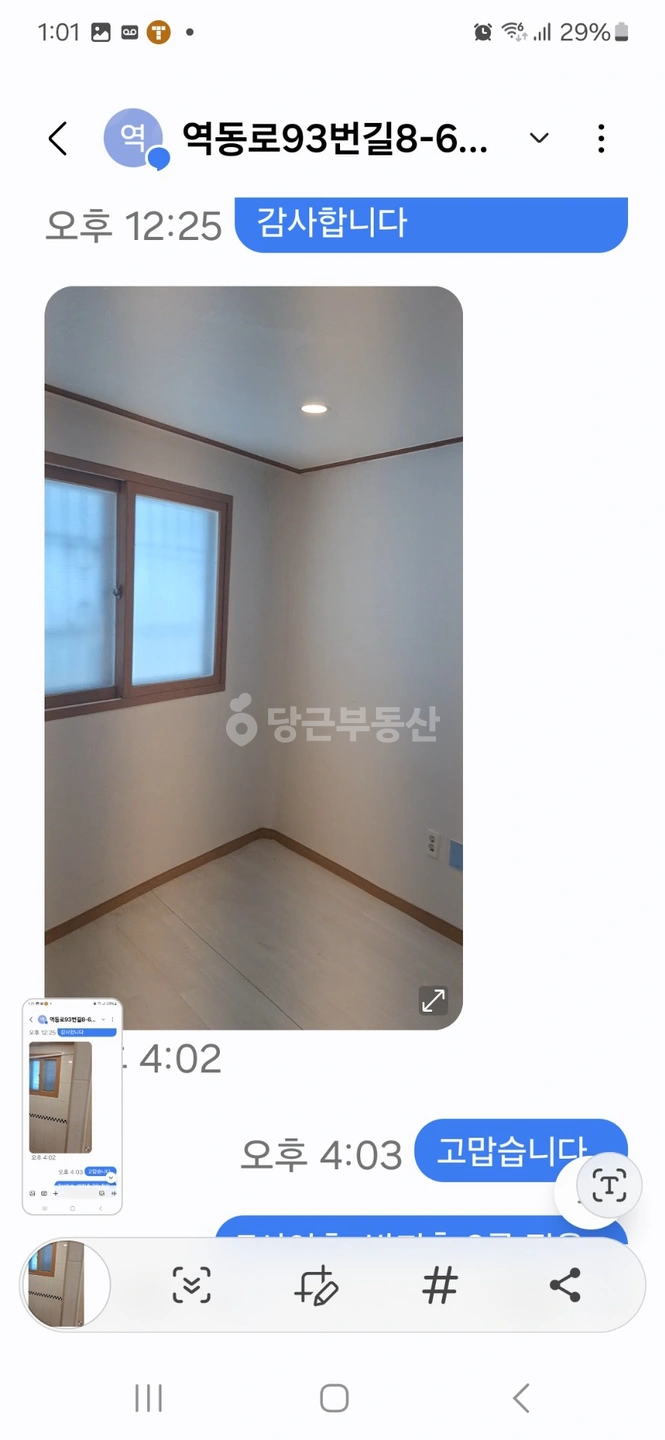
Task: Share the captured screenshot
Action: click(565, 1285)
